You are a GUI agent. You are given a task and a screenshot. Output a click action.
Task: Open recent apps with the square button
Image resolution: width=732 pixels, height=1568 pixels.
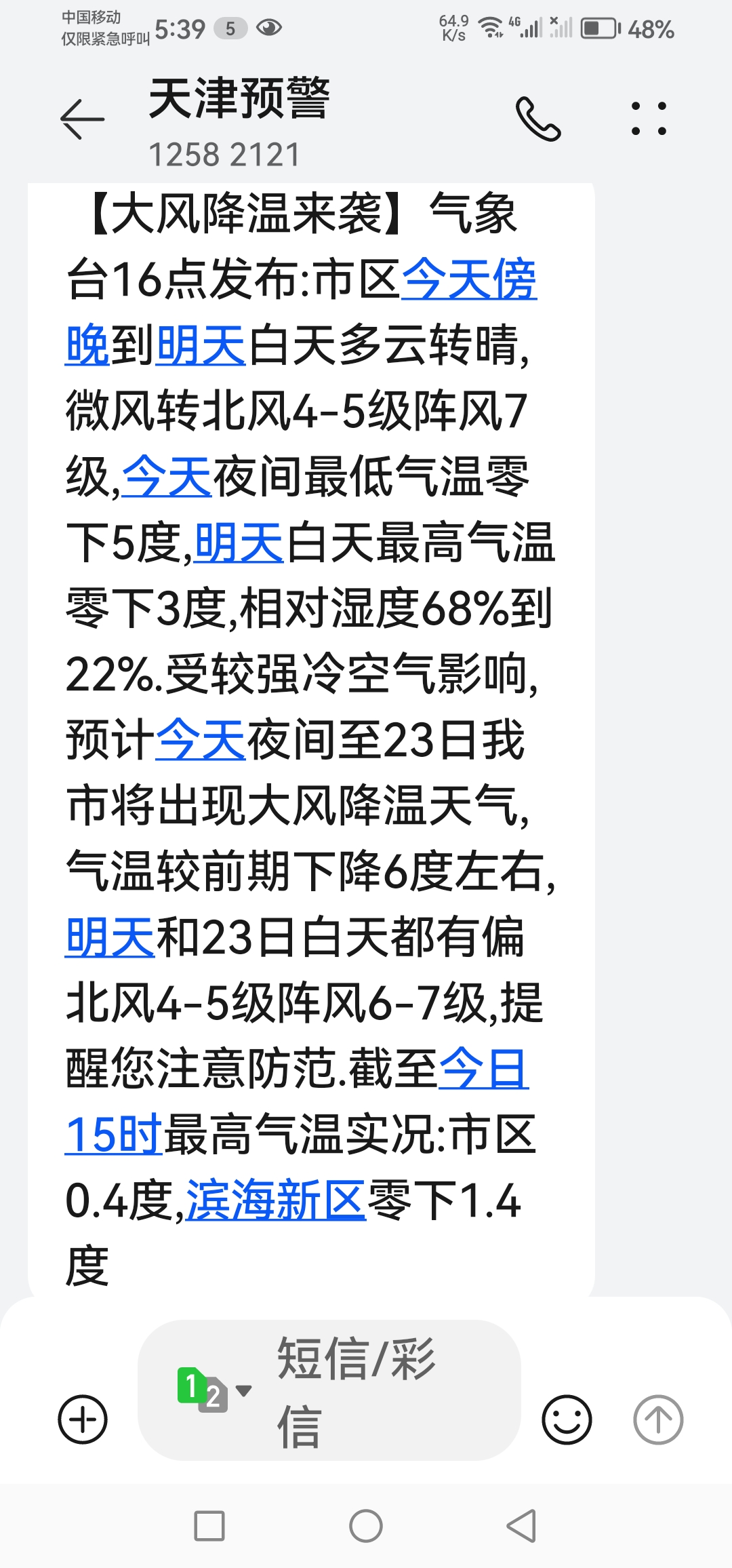pos(209,1527)
